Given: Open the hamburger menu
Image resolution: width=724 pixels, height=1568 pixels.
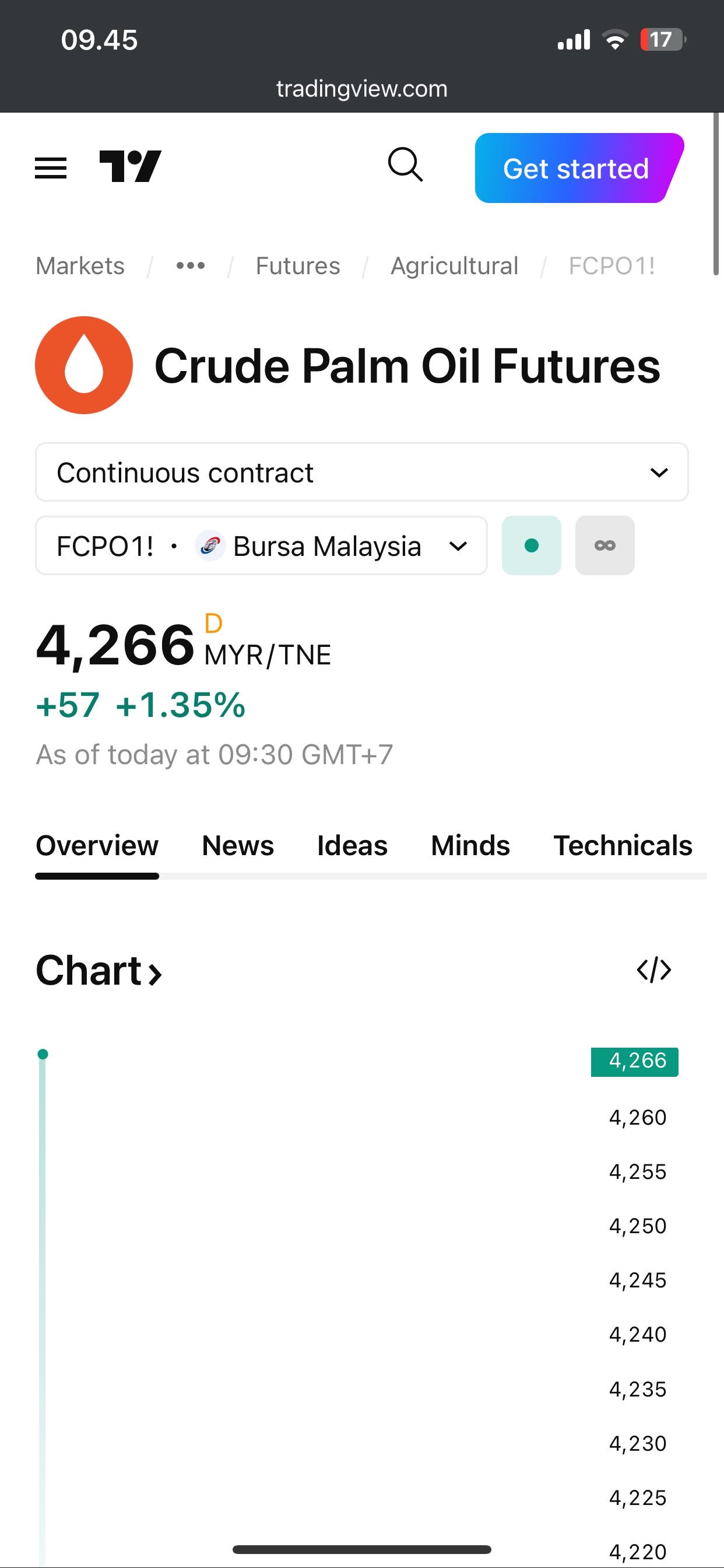Looking at the screenshot, I should (51, 167).
